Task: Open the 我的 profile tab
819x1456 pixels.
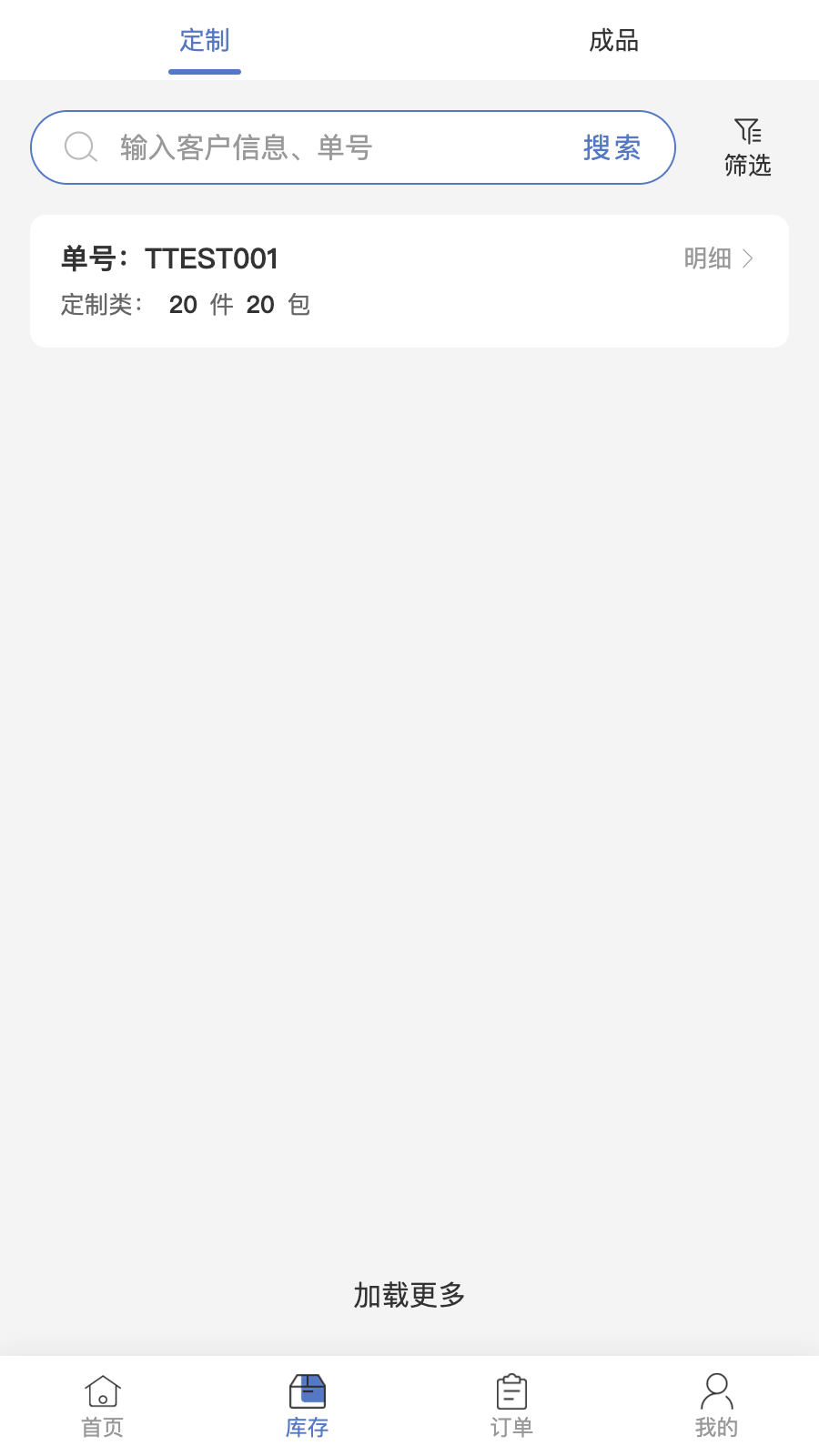Action: click(x=716, y=1406)
